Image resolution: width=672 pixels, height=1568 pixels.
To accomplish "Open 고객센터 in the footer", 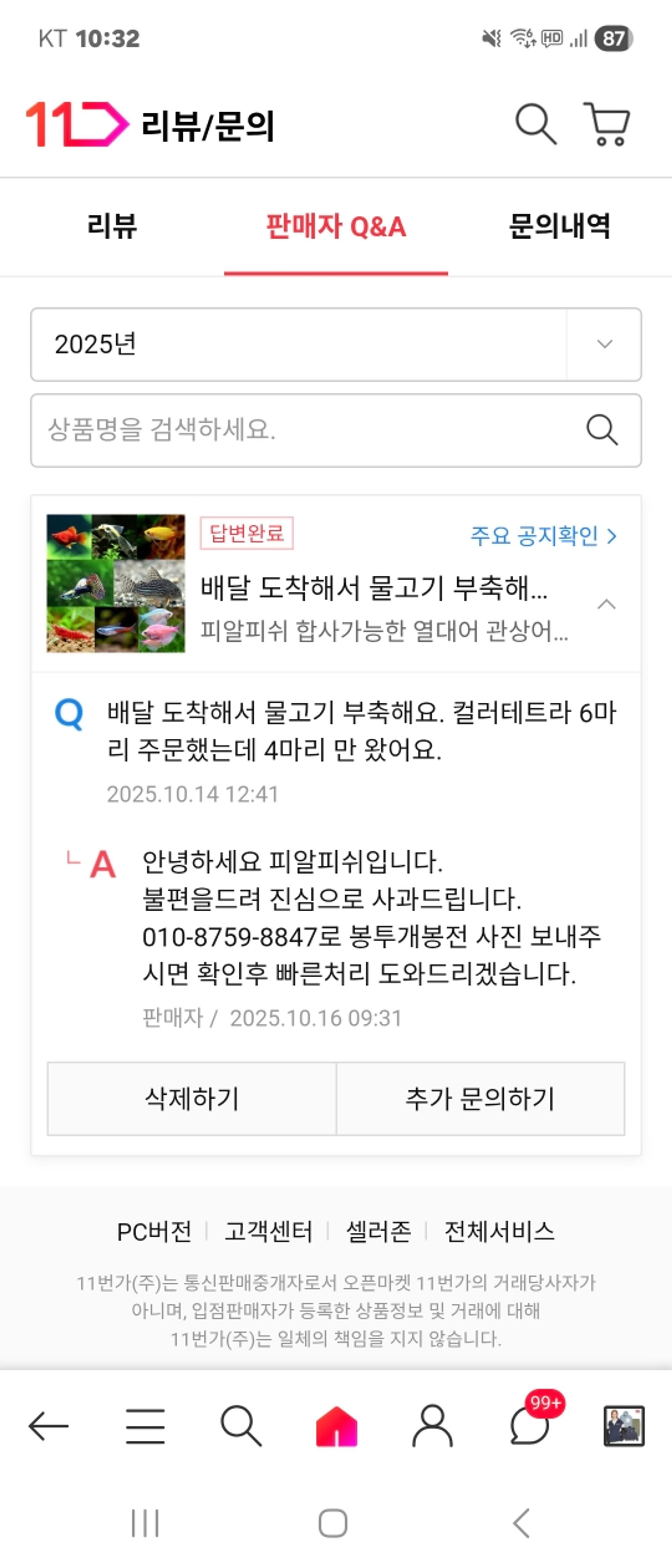I will 268,1232.
